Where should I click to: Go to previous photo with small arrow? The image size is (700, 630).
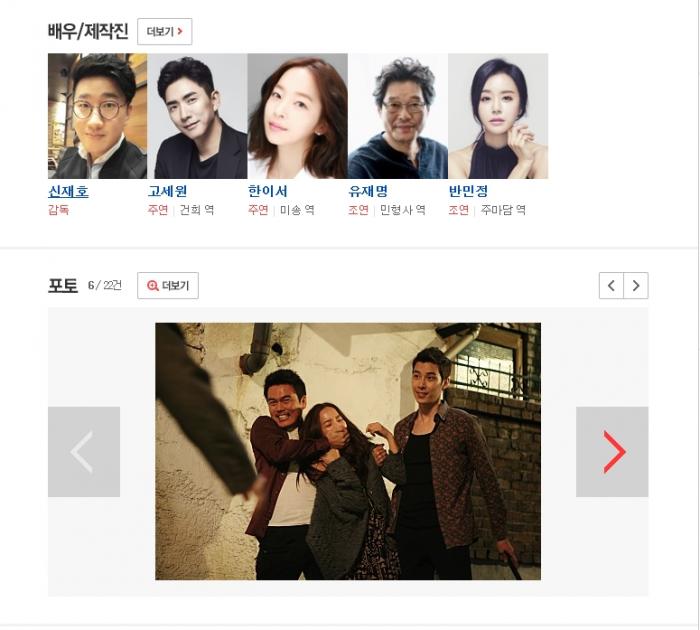[x=611, y=285]
